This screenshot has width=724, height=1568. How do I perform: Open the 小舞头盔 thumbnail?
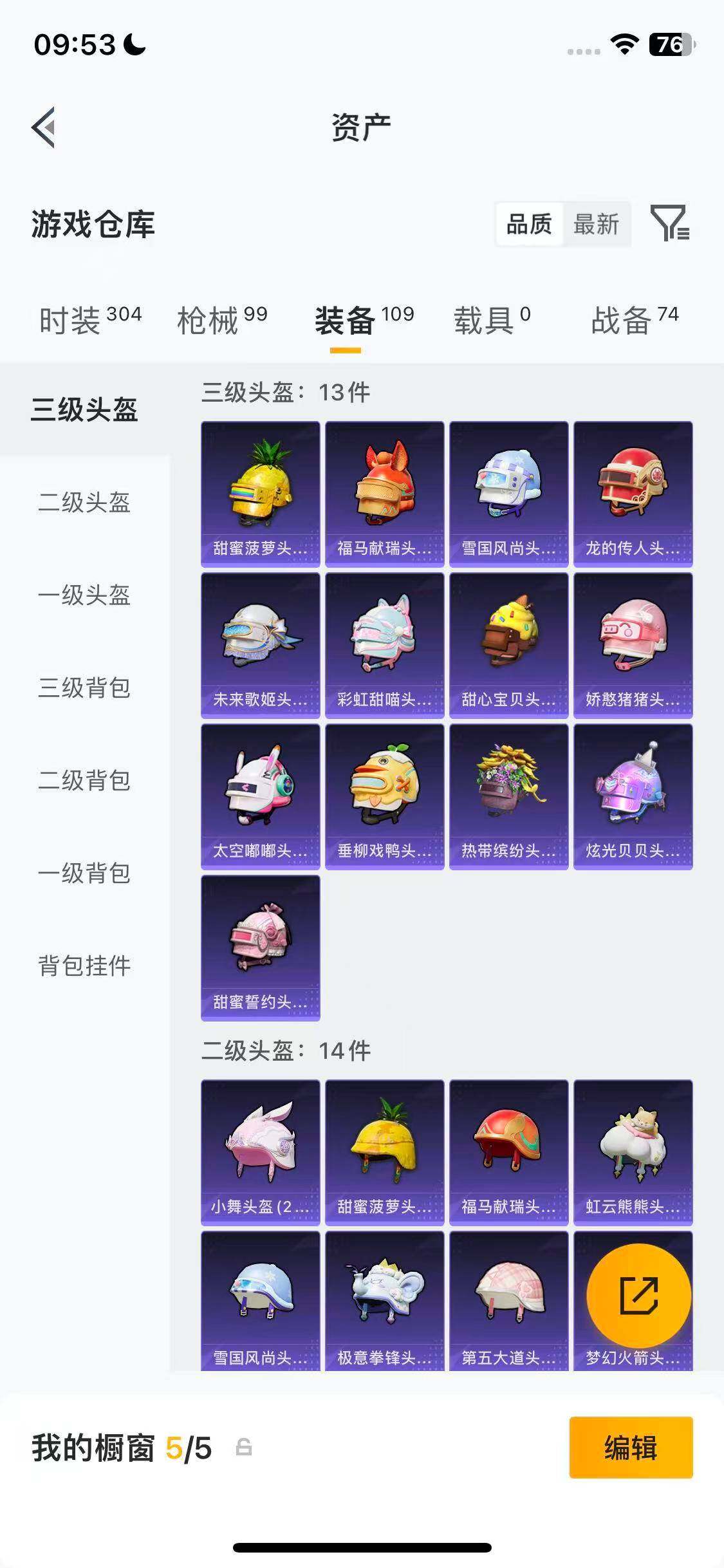click(x=259, y=1152)
